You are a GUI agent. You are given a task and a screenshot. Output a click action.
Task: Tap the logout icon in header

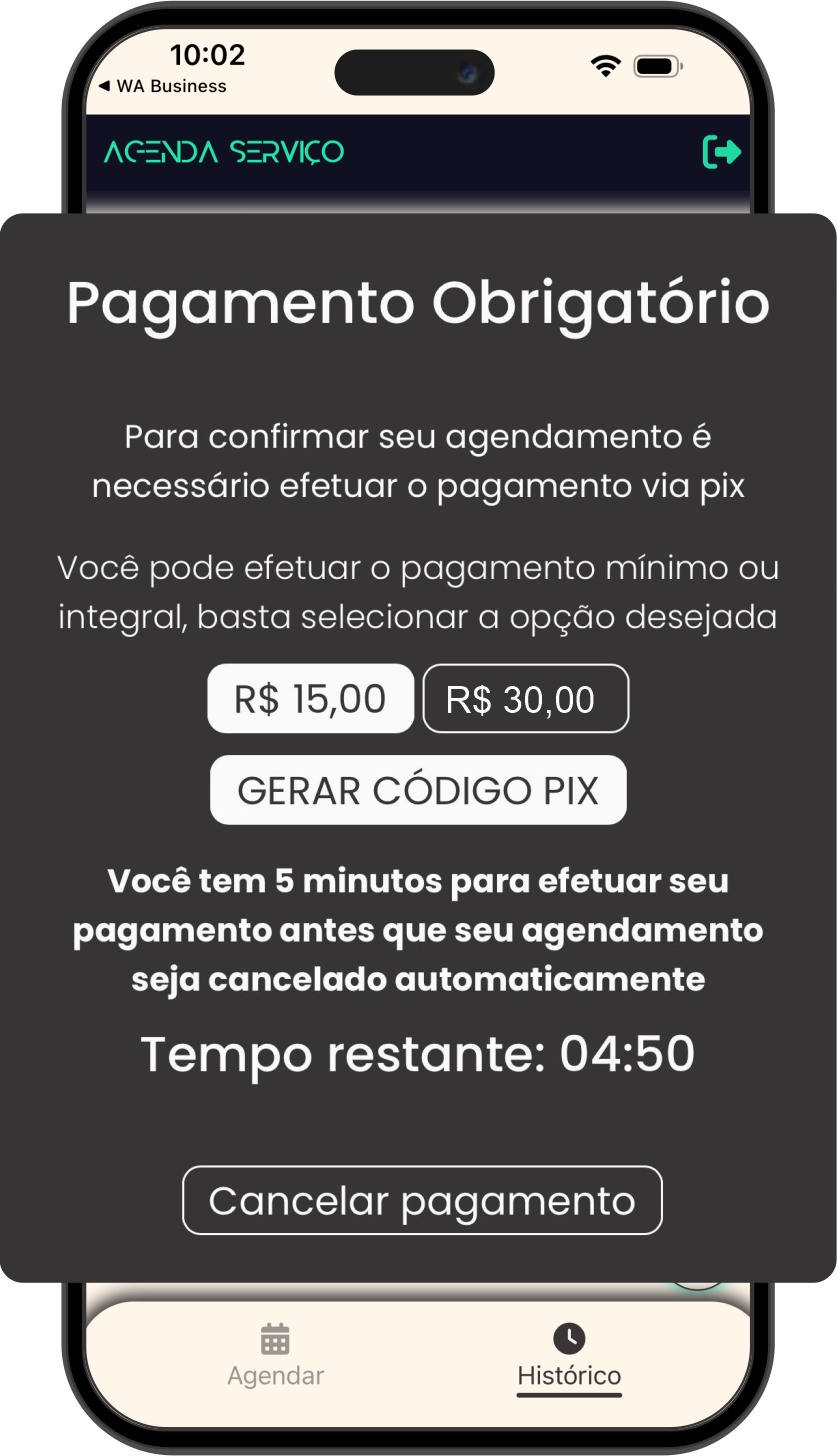tap(722, 152)
